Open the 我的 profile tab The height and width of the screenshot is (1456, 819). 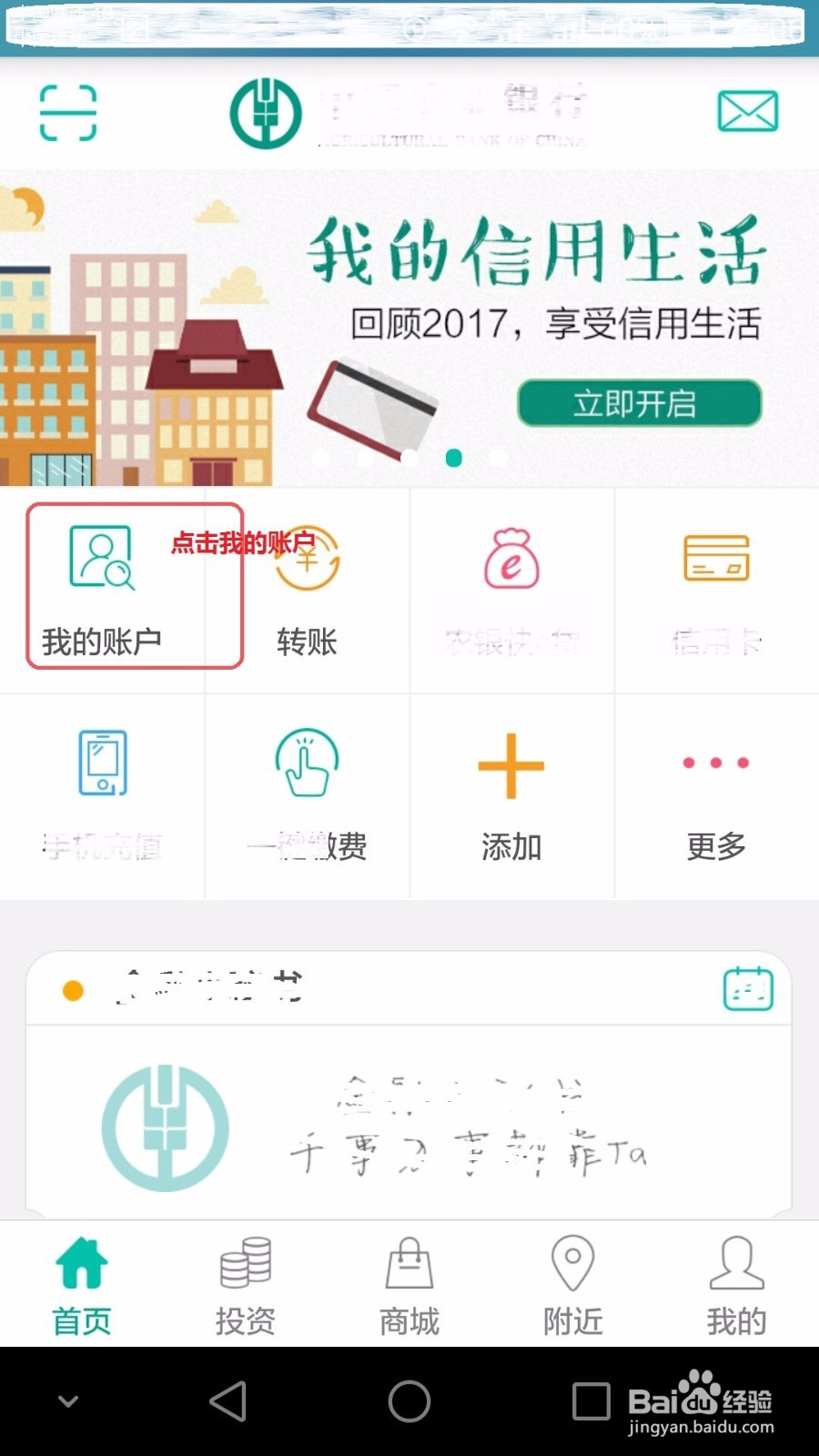point(736,1283)
